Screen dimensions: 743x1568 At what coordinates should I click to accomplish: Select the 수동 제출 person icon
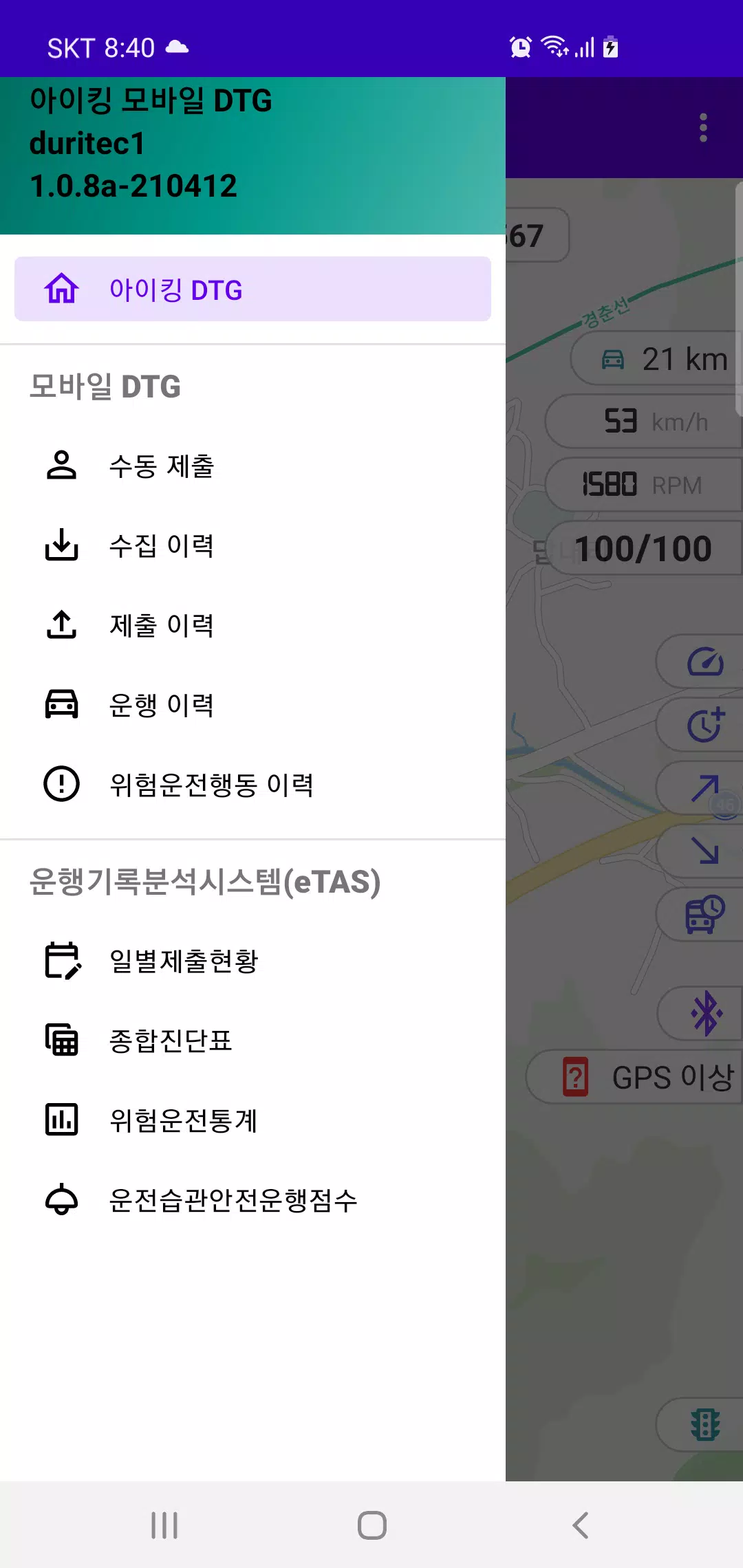tap(61, 466)
